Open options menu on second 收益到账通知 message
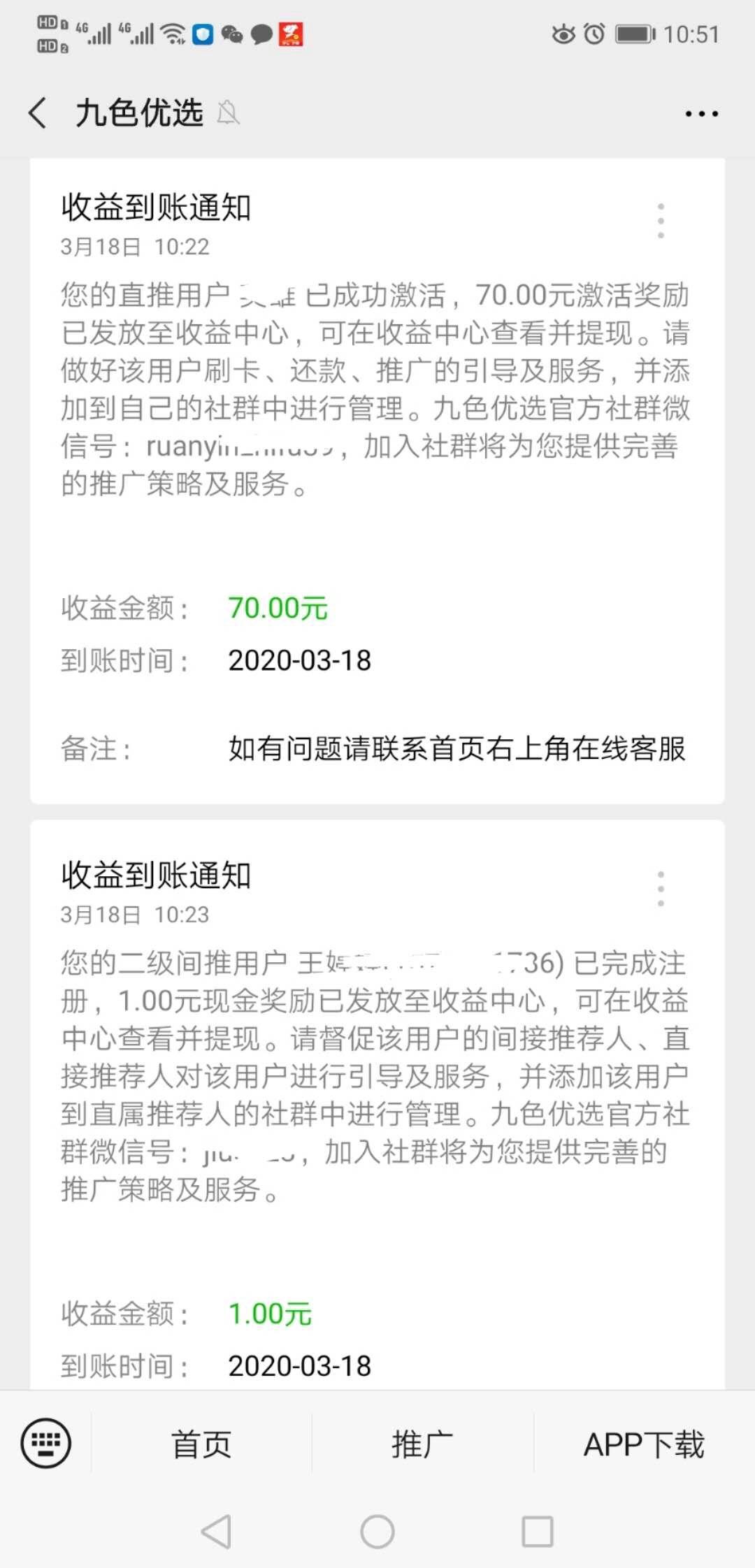 pyautogui.click(x=660, y=888)
